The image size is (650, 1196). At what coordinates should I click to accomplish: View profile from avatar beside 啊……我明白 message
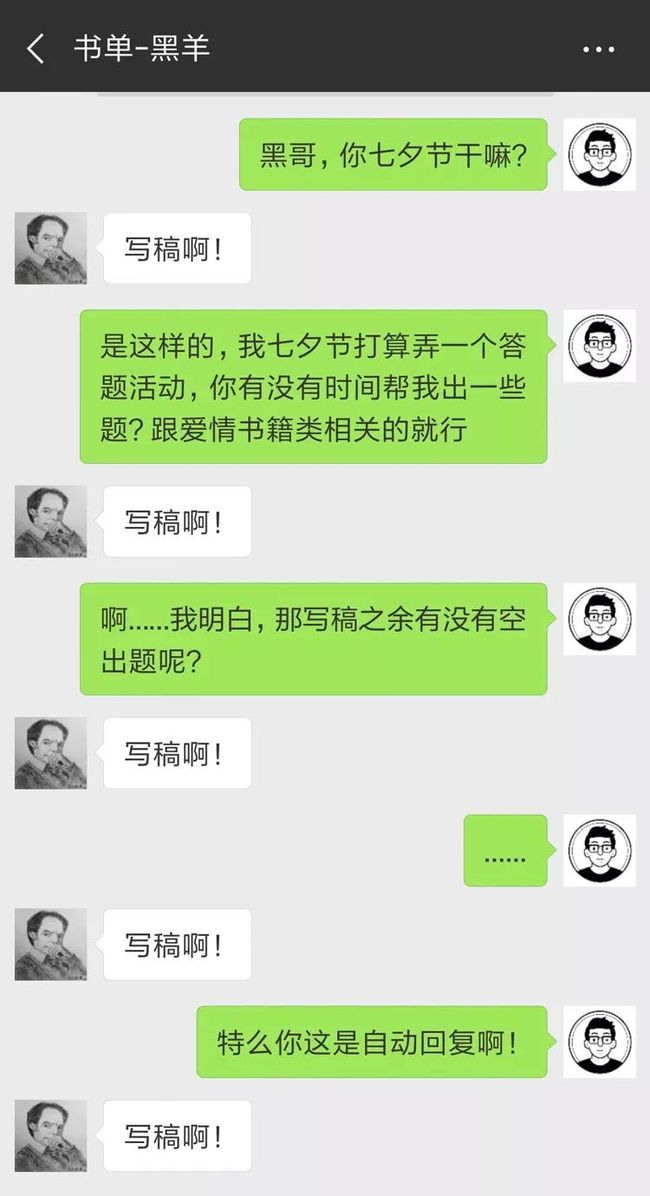tap(600, 619)
